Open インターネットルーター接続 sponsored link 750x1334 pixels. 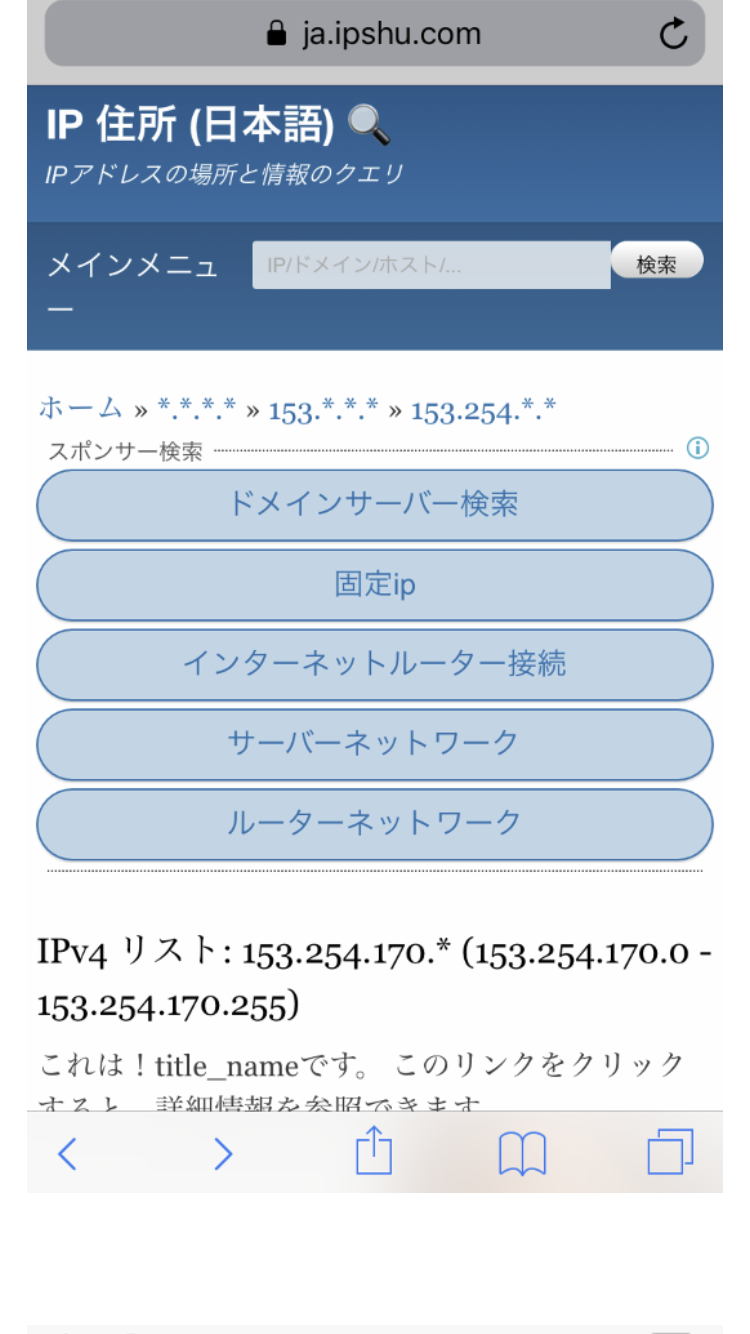[375, 664]
